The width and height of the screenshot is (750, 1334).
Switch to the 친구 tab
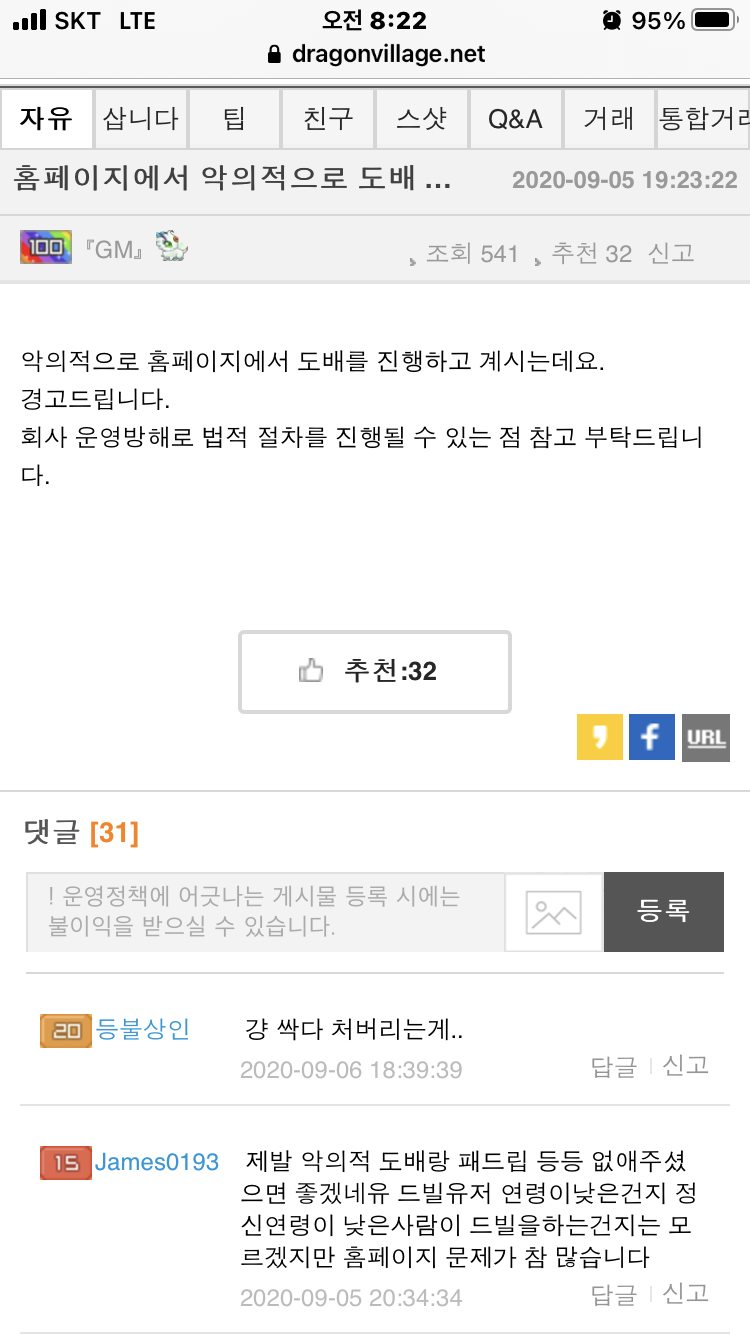(x=328, y=120)
